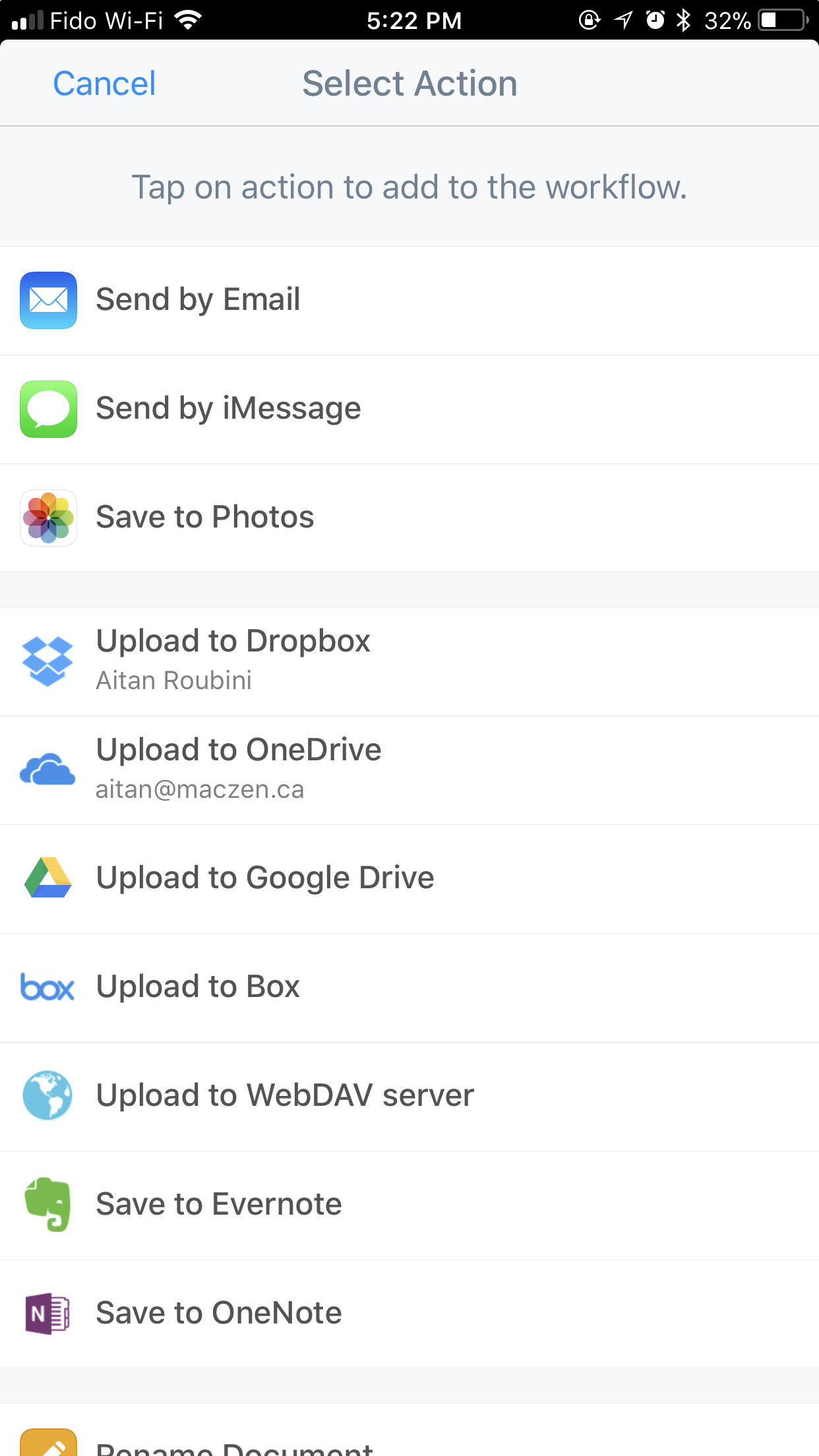Select Save to OneNote
The image size is (819, 1456).
click(x=409, y=1314)
